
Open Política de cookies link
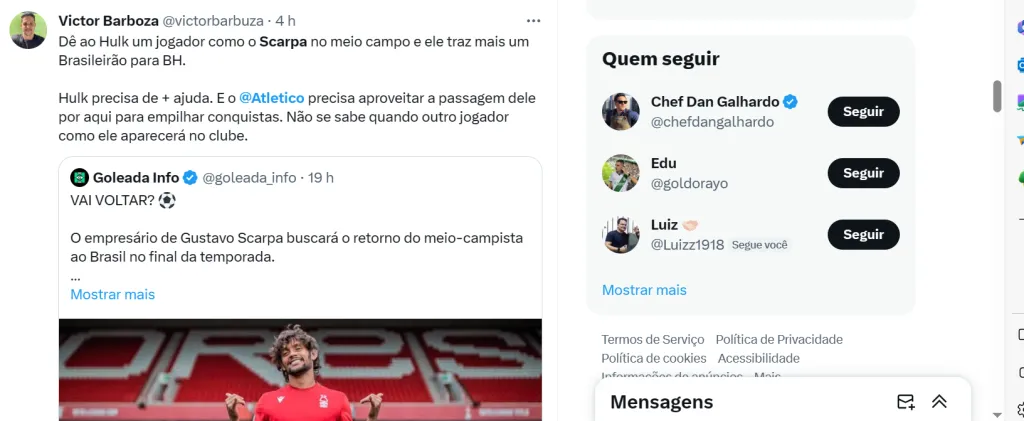click(653, 358)
